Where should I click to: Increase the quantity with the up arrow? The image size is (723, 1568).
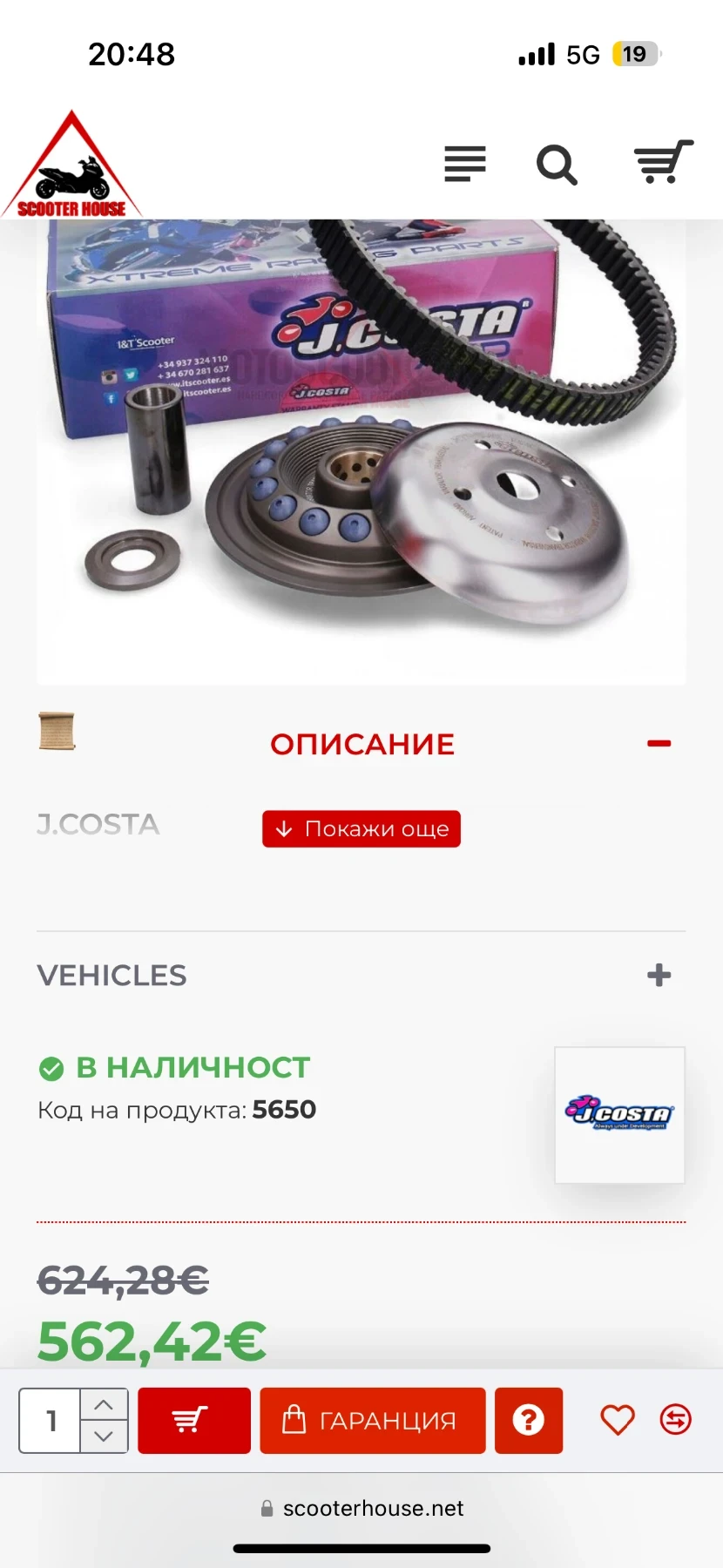tap(104, 1405)
